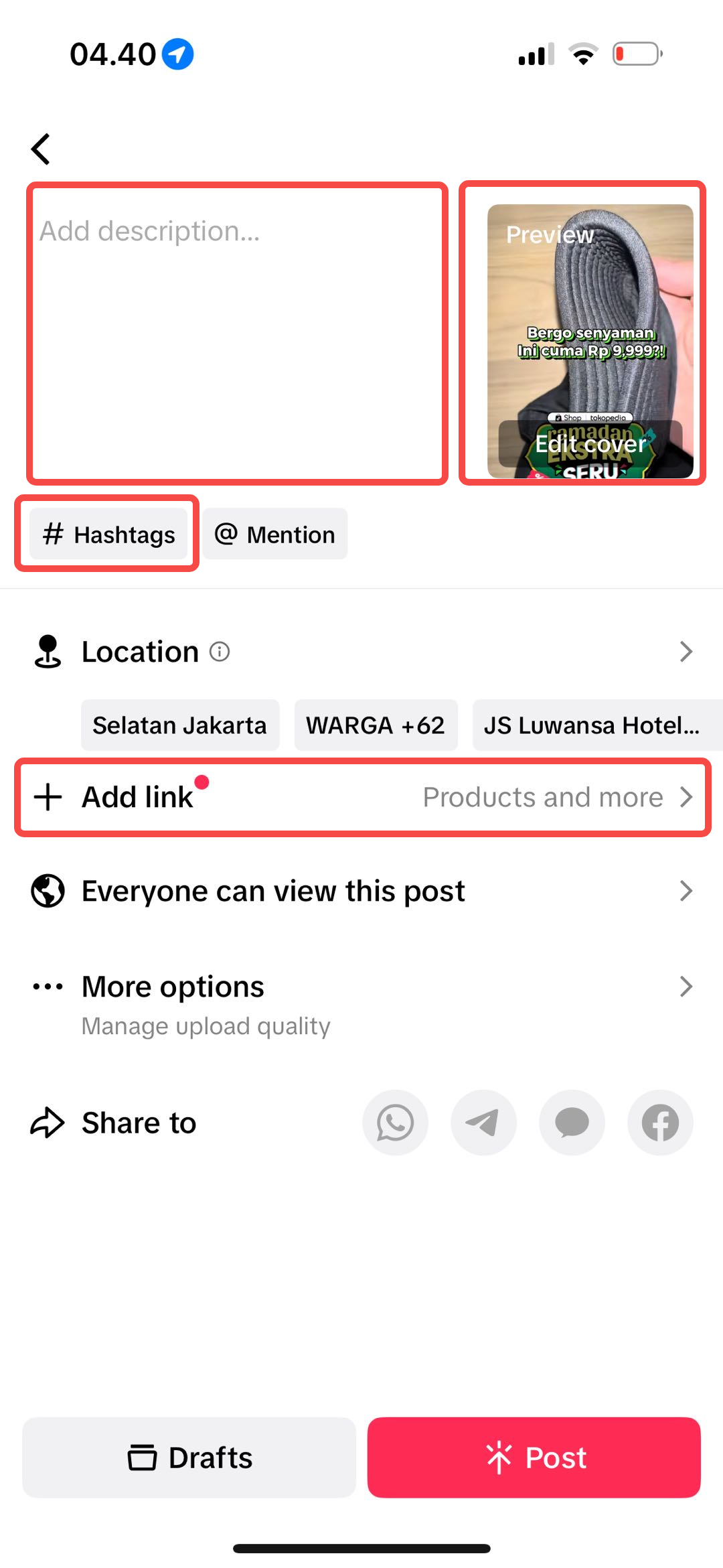Screen dimensions: 723x1568
Task: Open Add link for products and more
Action: [x=361, y=797]
